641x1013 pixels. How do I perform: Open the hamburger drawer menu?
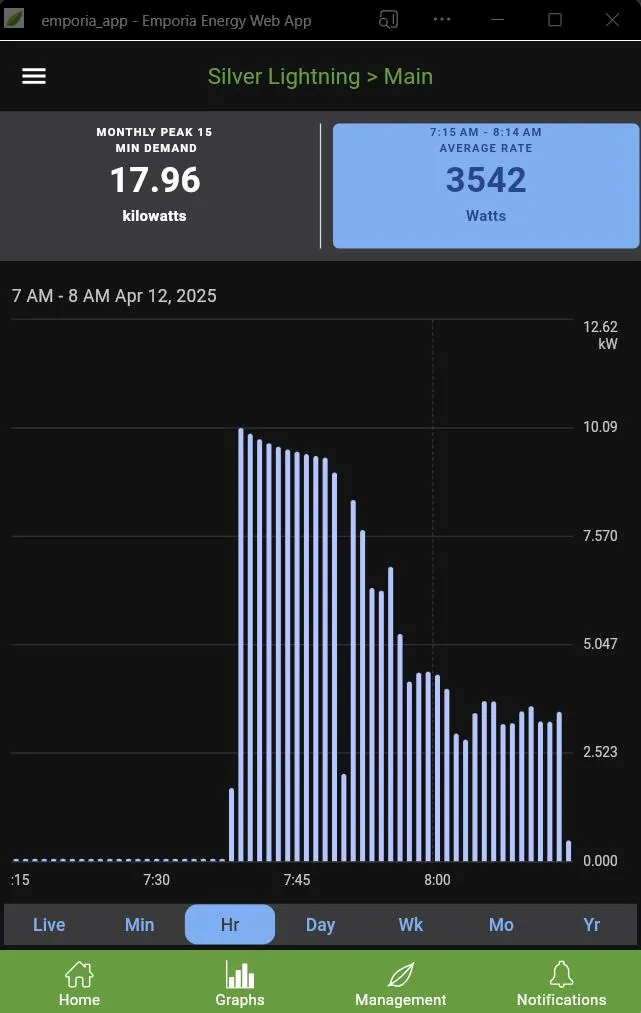[34, 77]
